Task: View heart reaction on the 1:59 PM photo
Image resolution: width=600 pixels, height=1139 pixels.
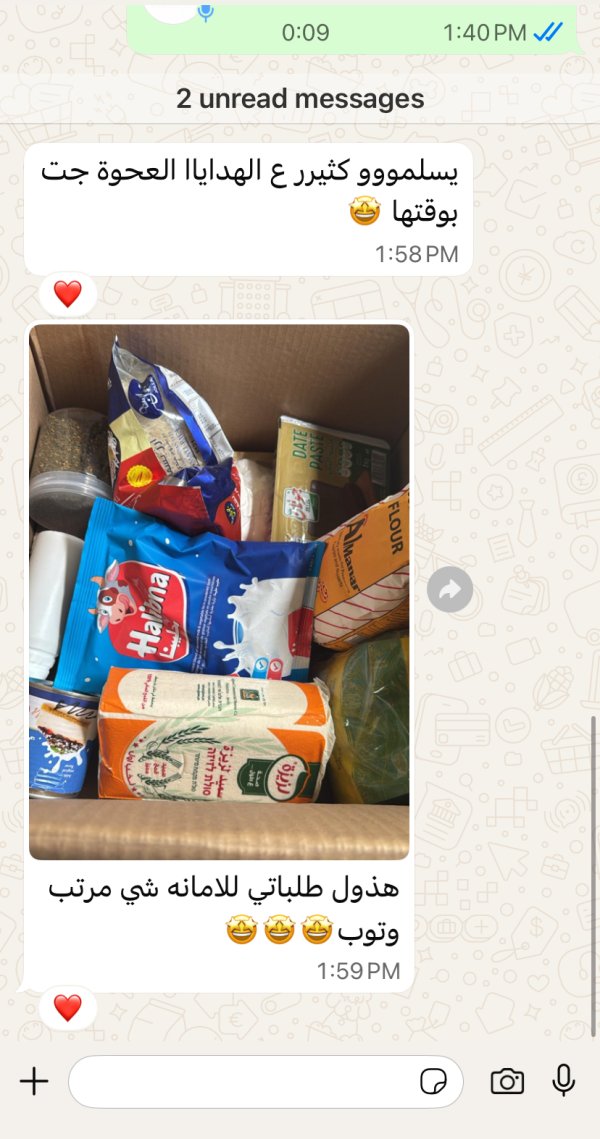Action: (67, 1007)
